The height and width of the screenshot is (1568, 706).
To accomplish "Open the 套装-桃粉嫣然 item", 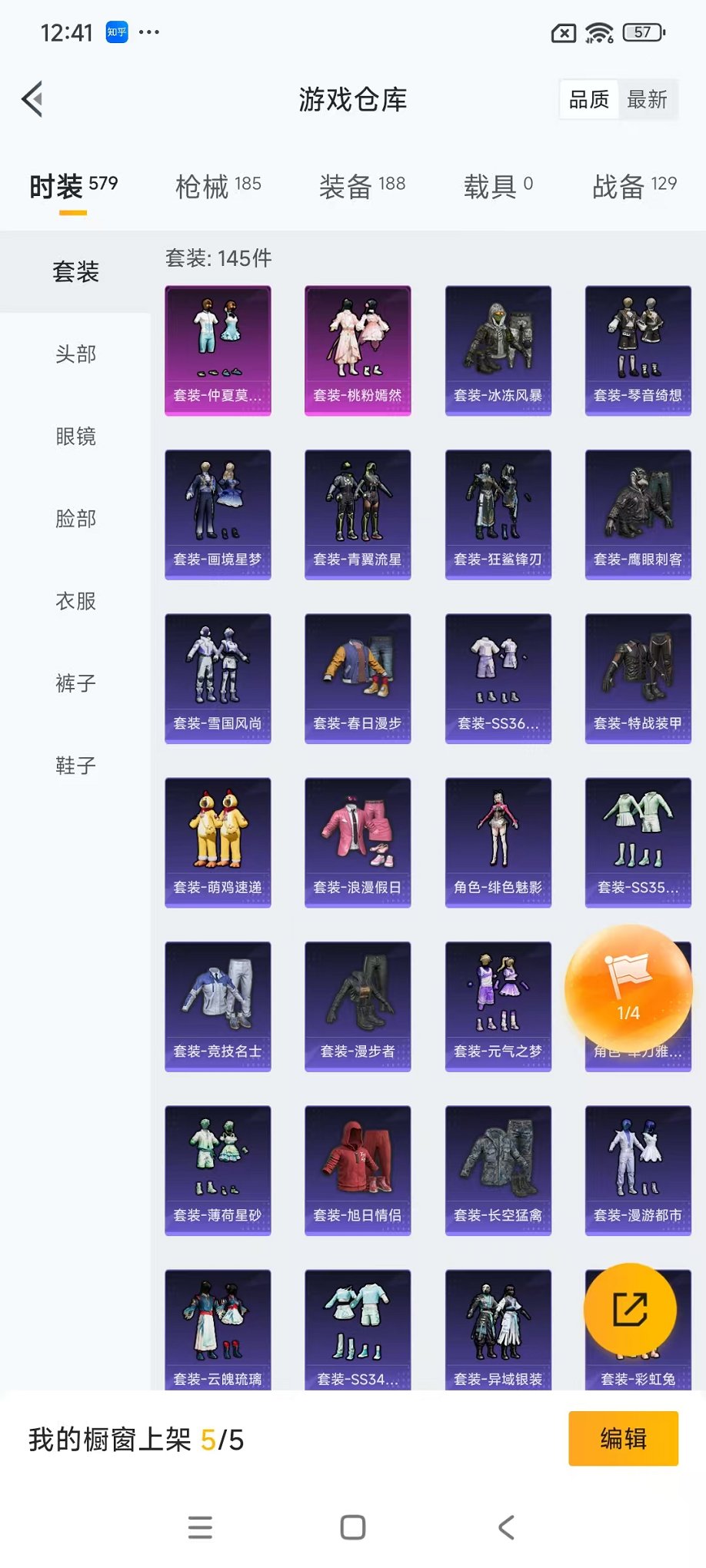I will pos(358,350).
